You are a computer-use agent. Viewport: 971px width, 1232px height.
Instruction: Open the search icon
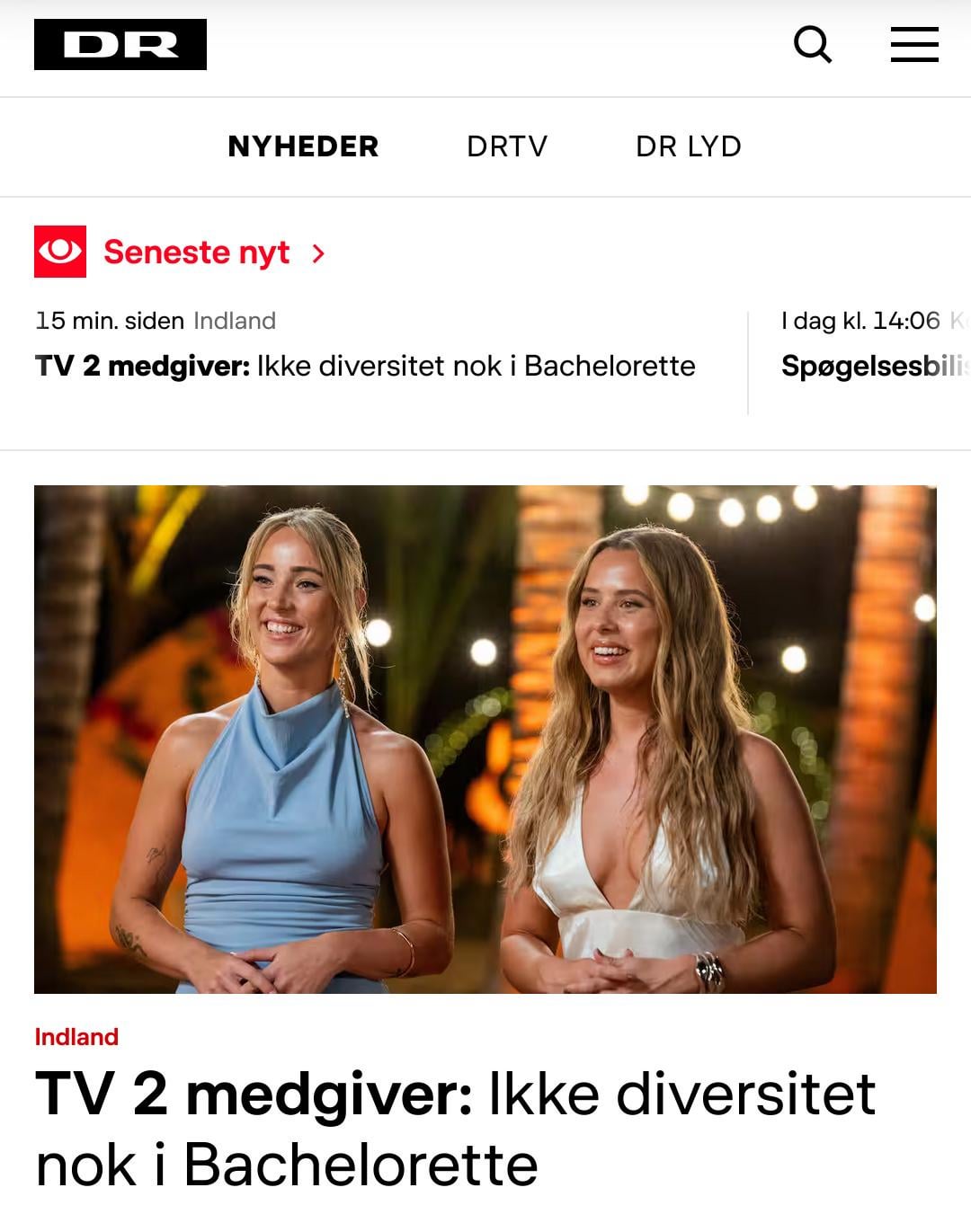pos(813,44)
